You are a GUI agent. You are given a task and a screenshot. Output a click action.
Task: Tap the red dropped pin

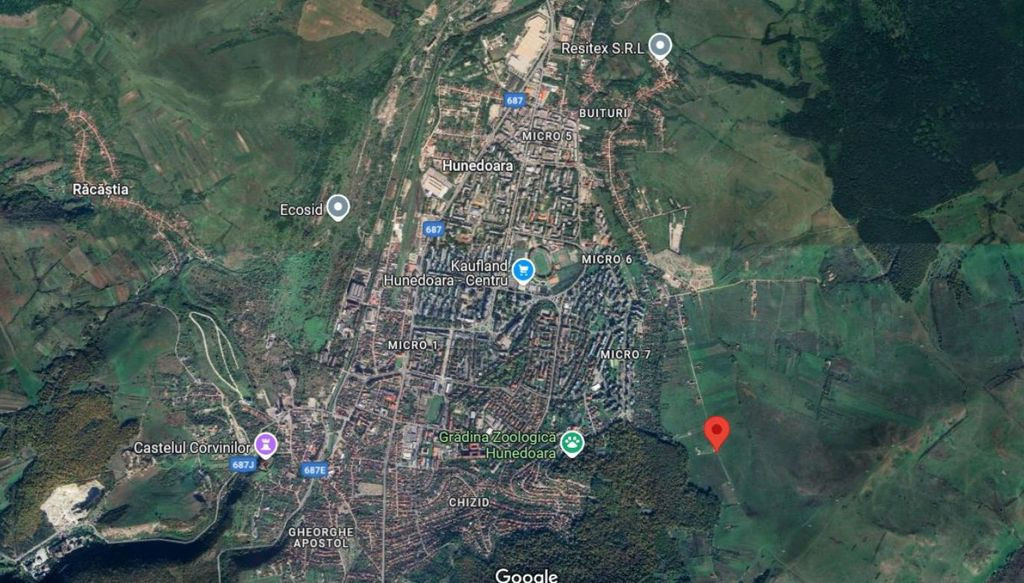coord(716,432)
